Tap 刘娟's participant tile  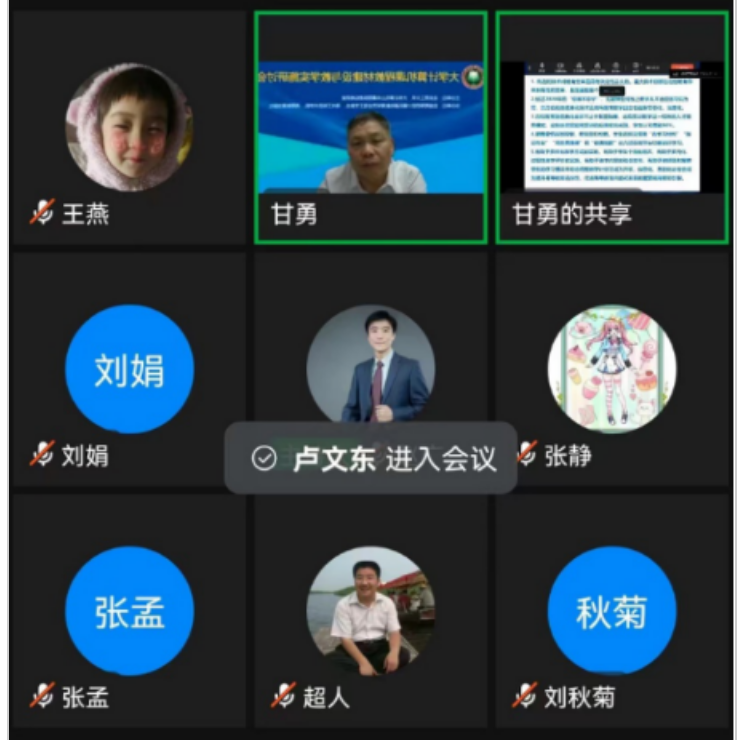tap(128, 369)
